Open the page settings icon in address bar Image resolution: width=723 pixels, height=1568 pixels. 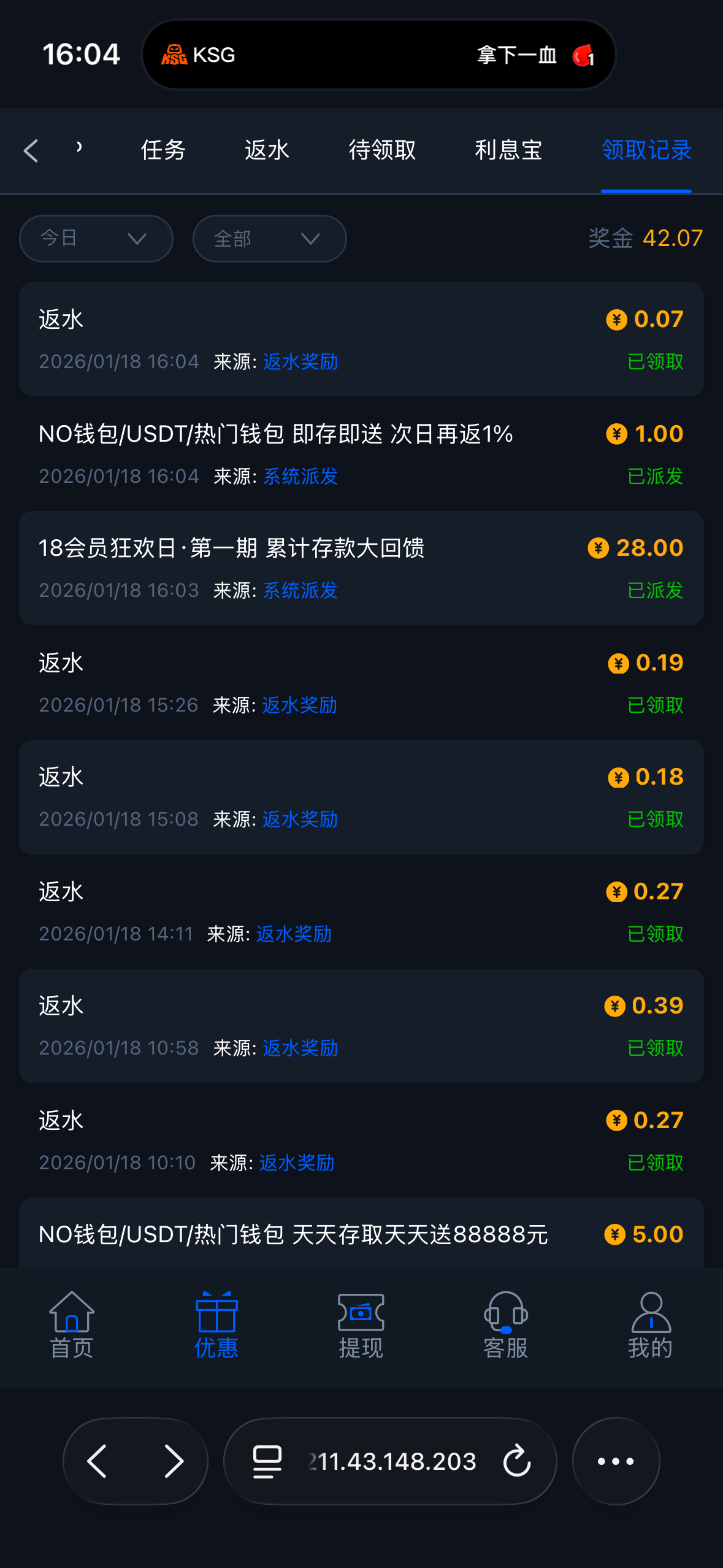pyautogui.click(x=267, y=1461)
